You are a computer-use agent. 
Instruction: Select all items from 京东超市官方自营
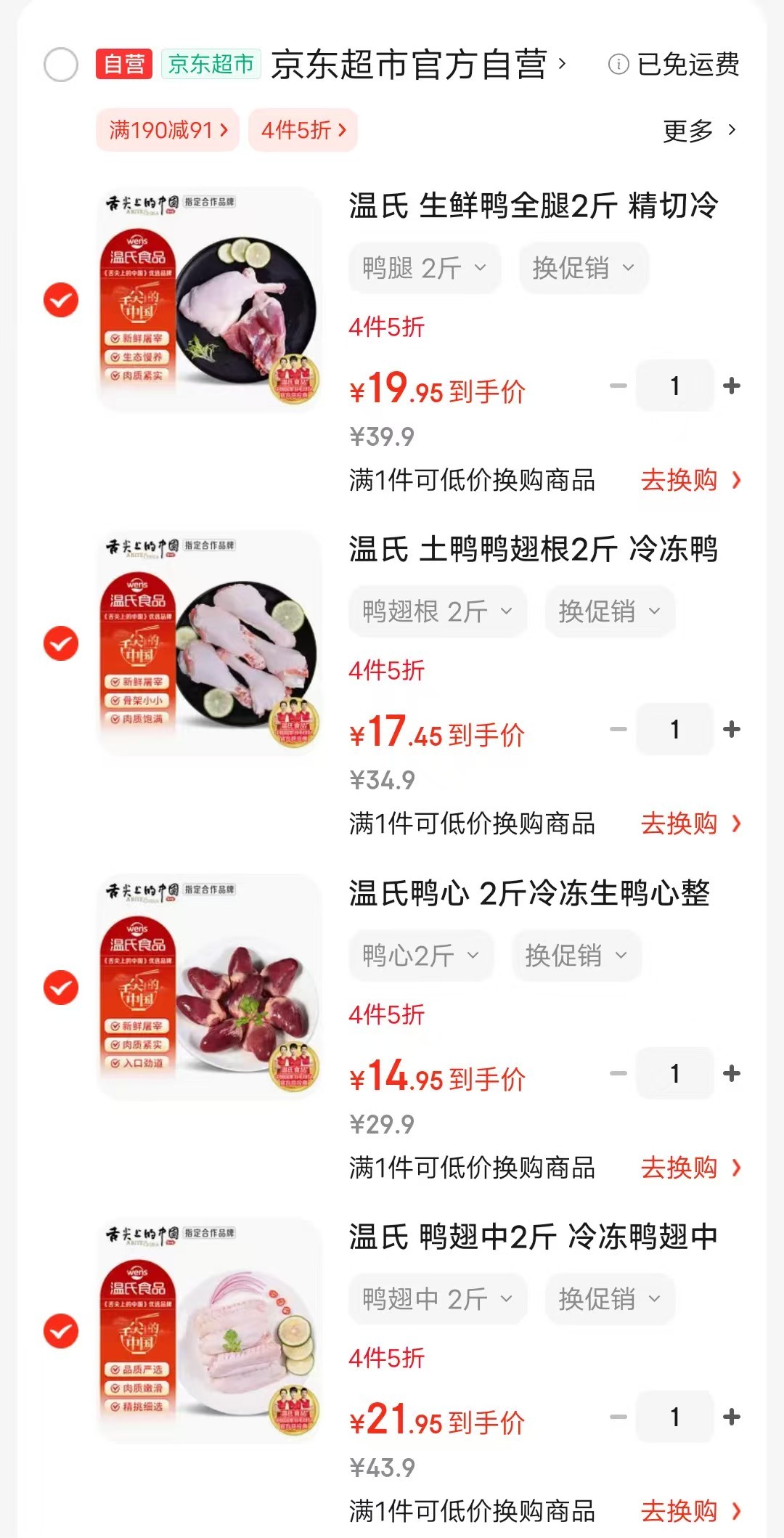pos(61,65)
